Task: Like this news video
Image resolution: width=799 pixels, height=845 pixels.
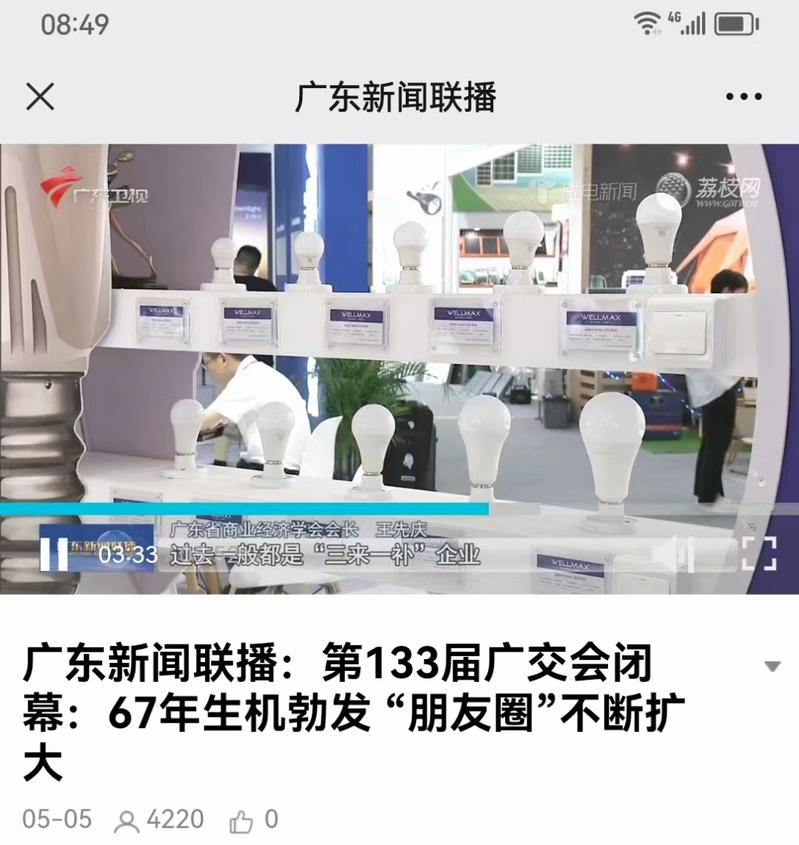Action: (242, 822)
